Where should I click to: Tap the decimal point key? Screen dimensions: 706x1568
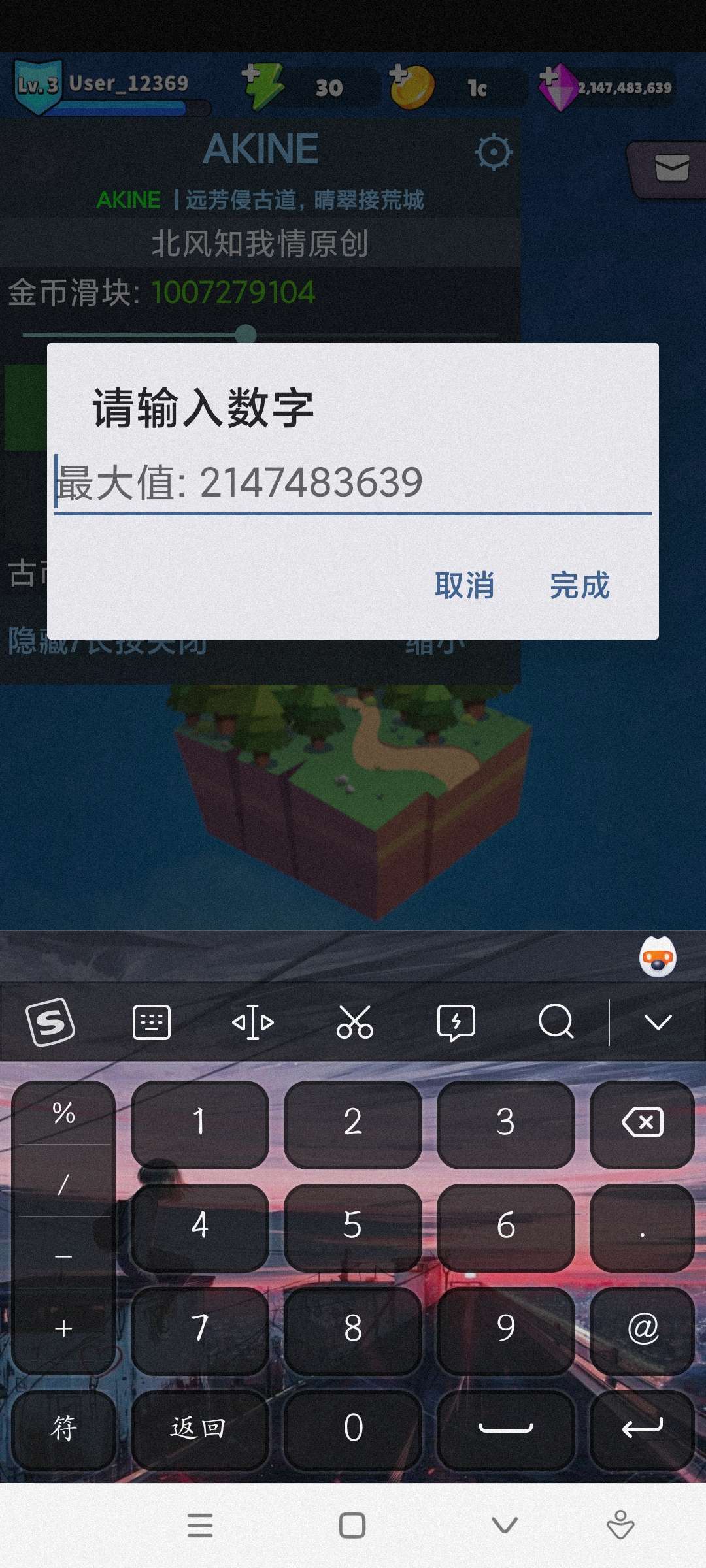click(642, 1226)
